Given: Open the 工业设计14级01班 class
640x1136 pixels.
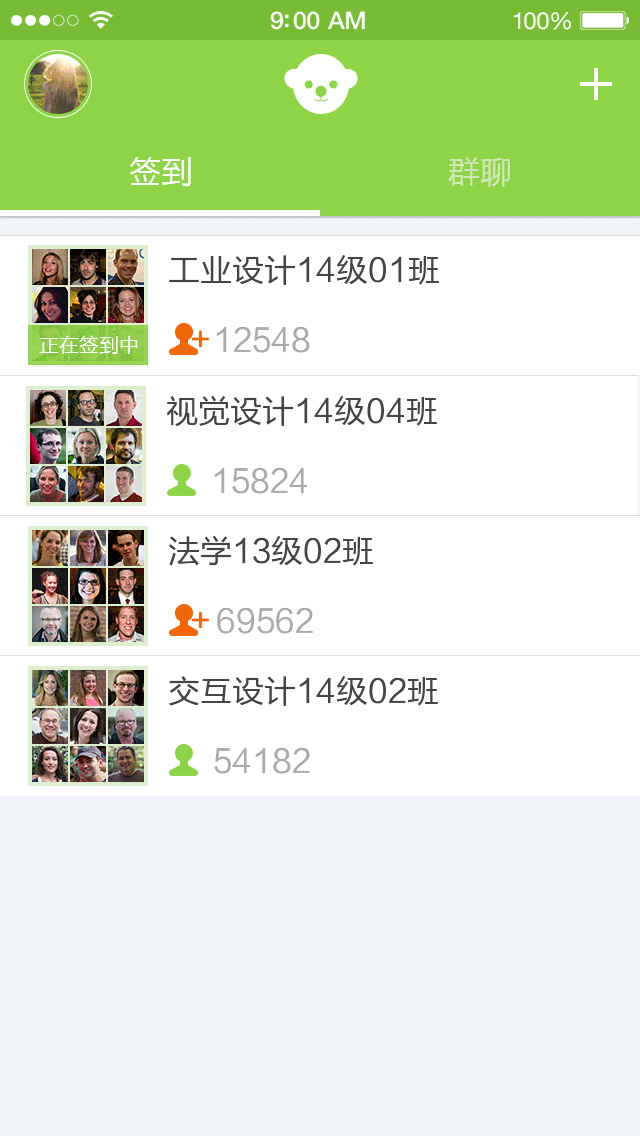Looking at the screenshot, I should [320, 305].
